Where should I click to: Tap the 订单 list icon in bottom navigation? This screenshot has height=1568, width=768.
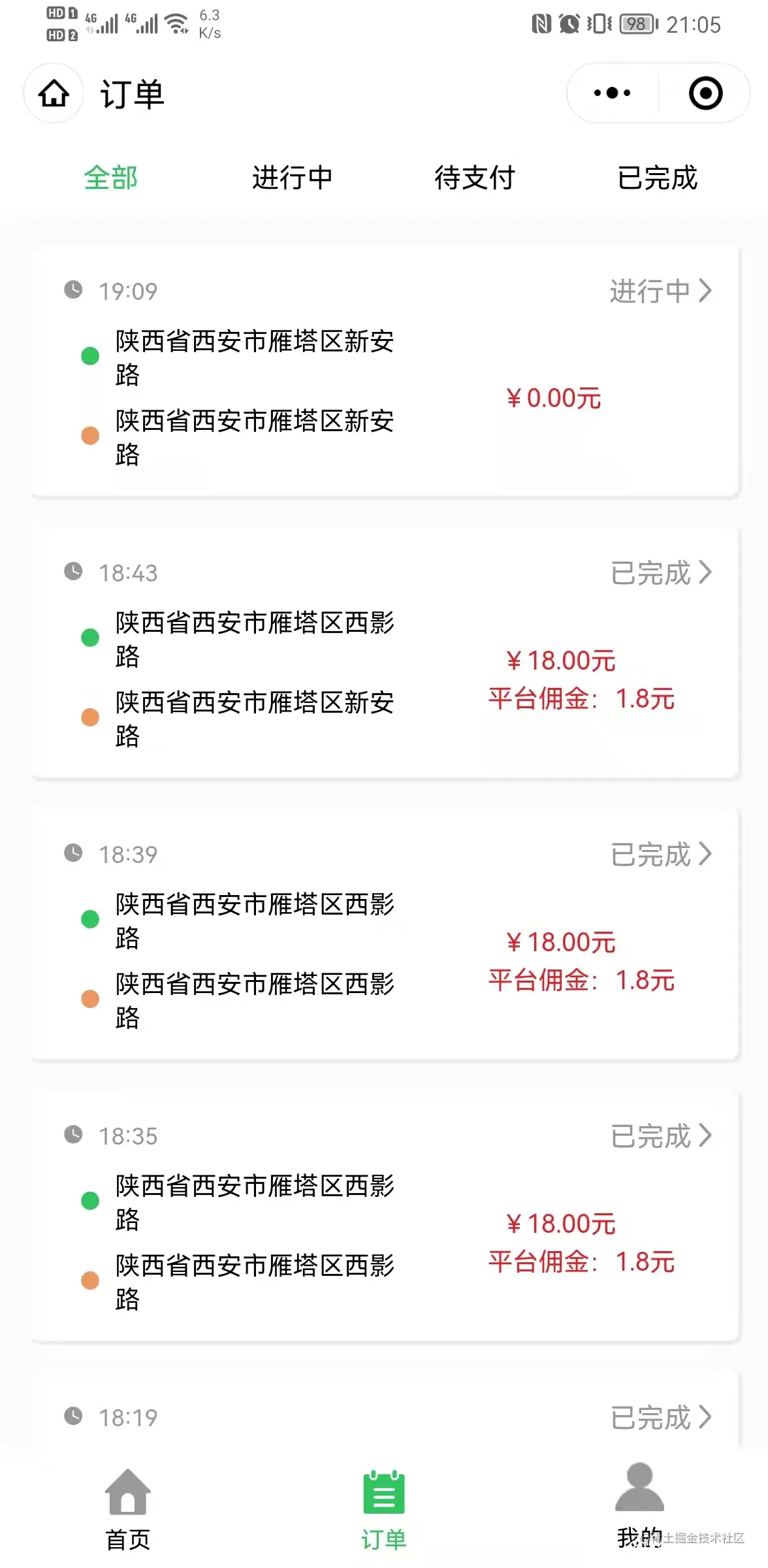[x=384, y=1493]
